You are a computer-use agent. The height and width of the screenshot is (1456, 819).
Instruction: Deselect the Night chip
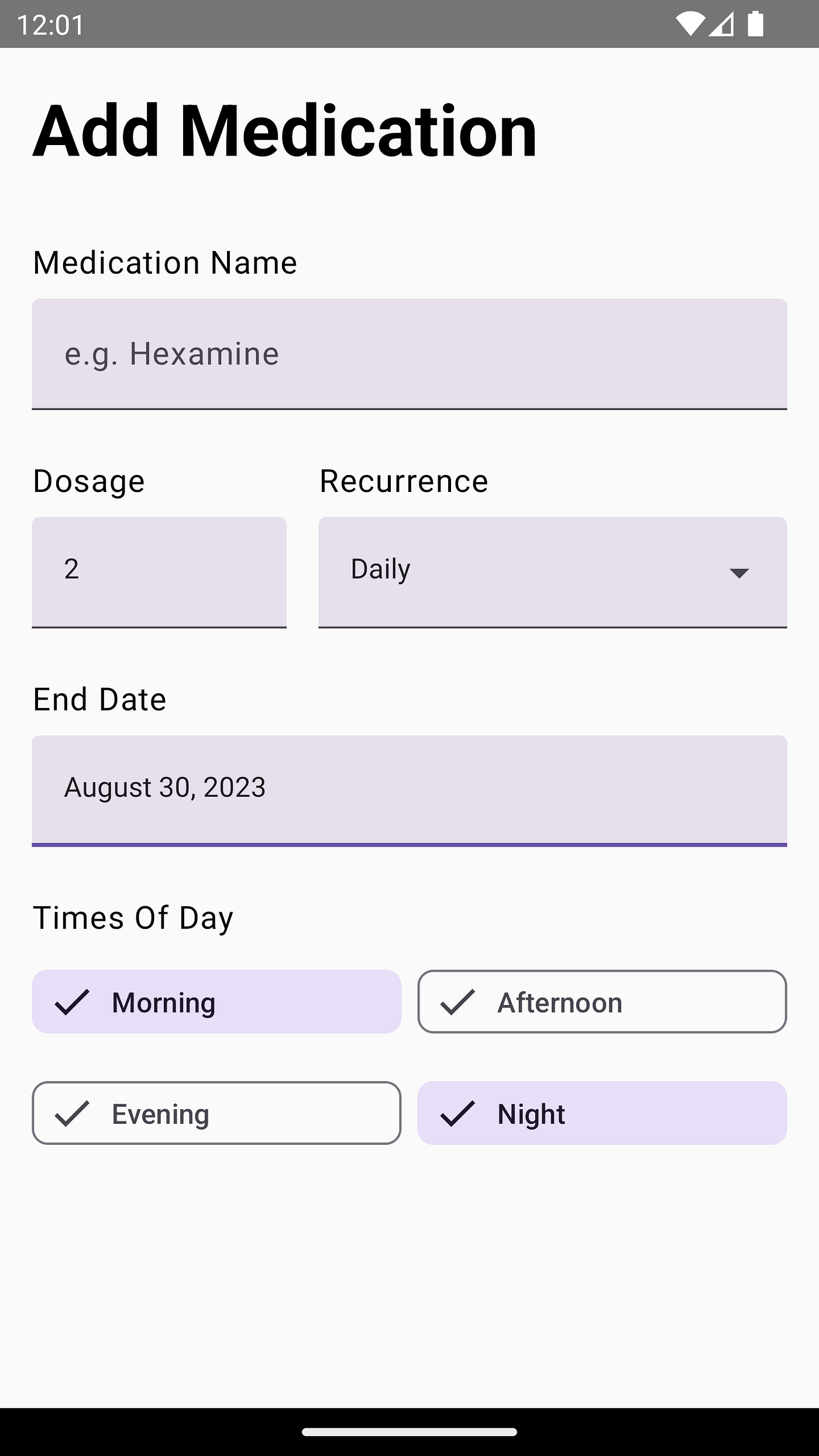(x=601, y=1113)
